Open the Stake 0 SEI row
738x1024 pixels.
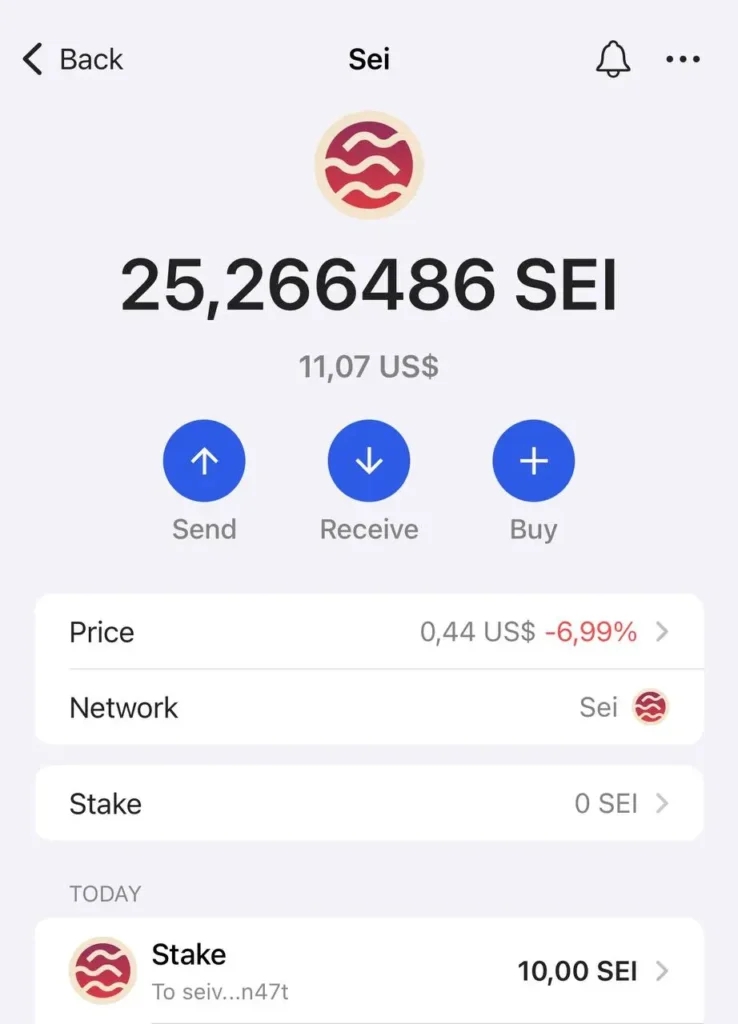pos(369,803)
